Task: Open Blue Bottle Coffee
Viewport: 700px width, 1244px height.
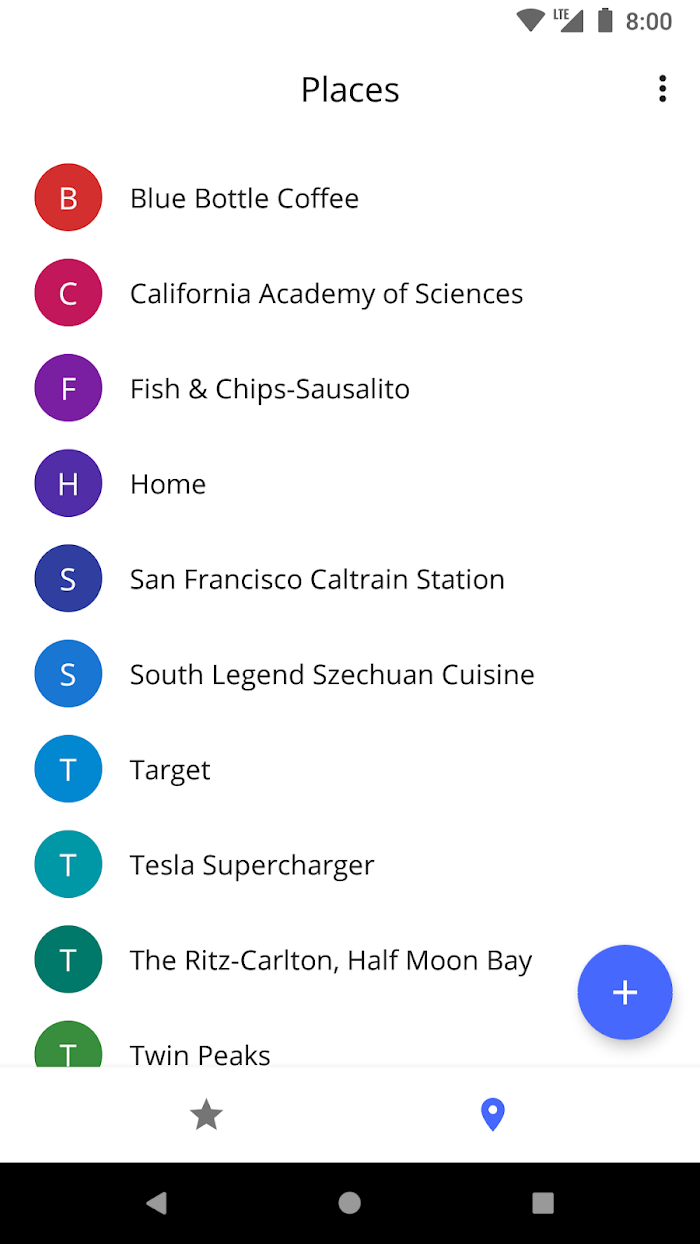Action: pyautogui.click(x=350, y=198)
